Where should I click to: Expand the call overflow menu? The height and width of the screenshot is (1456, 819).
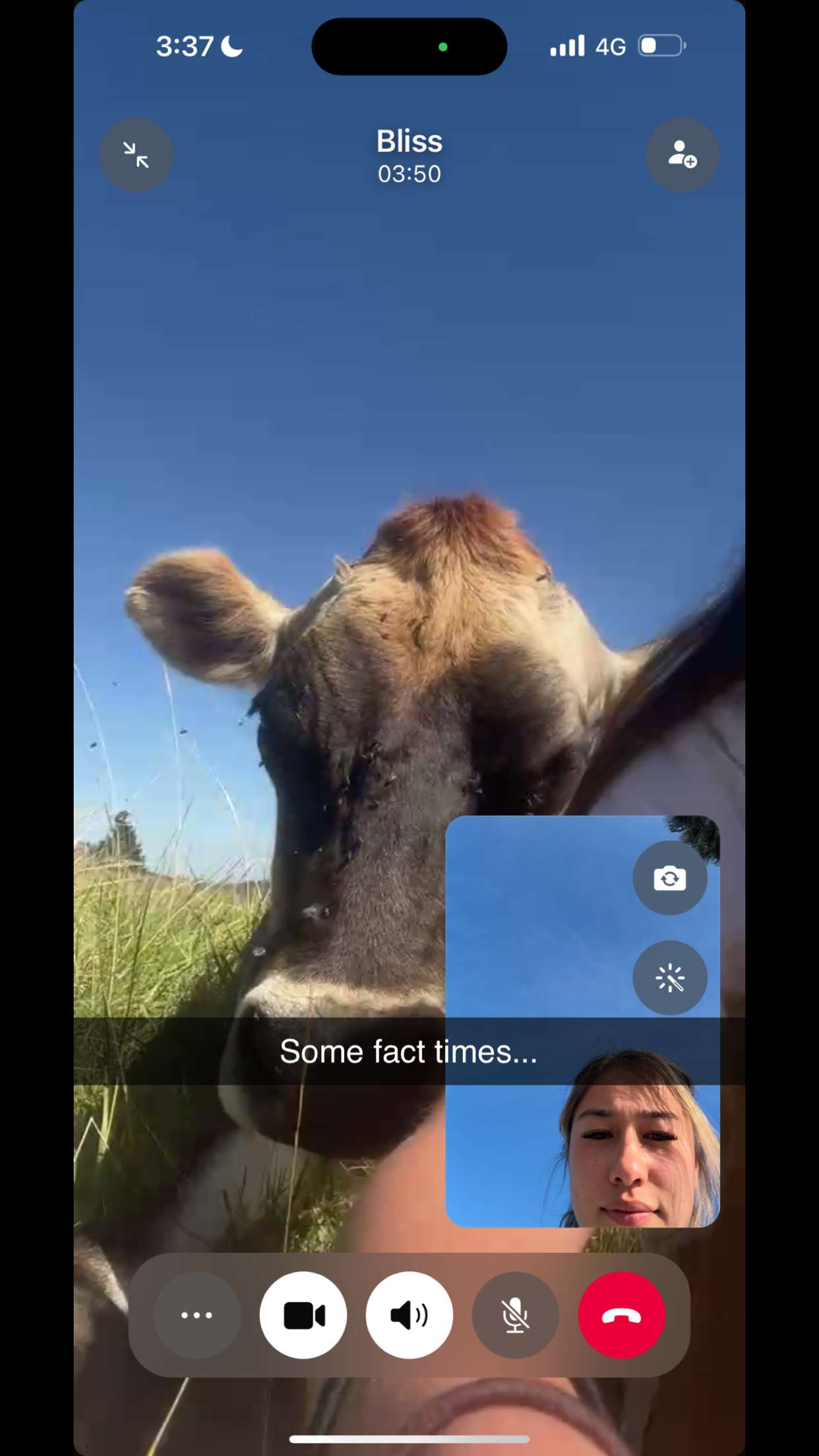[x=197, y=1316]
